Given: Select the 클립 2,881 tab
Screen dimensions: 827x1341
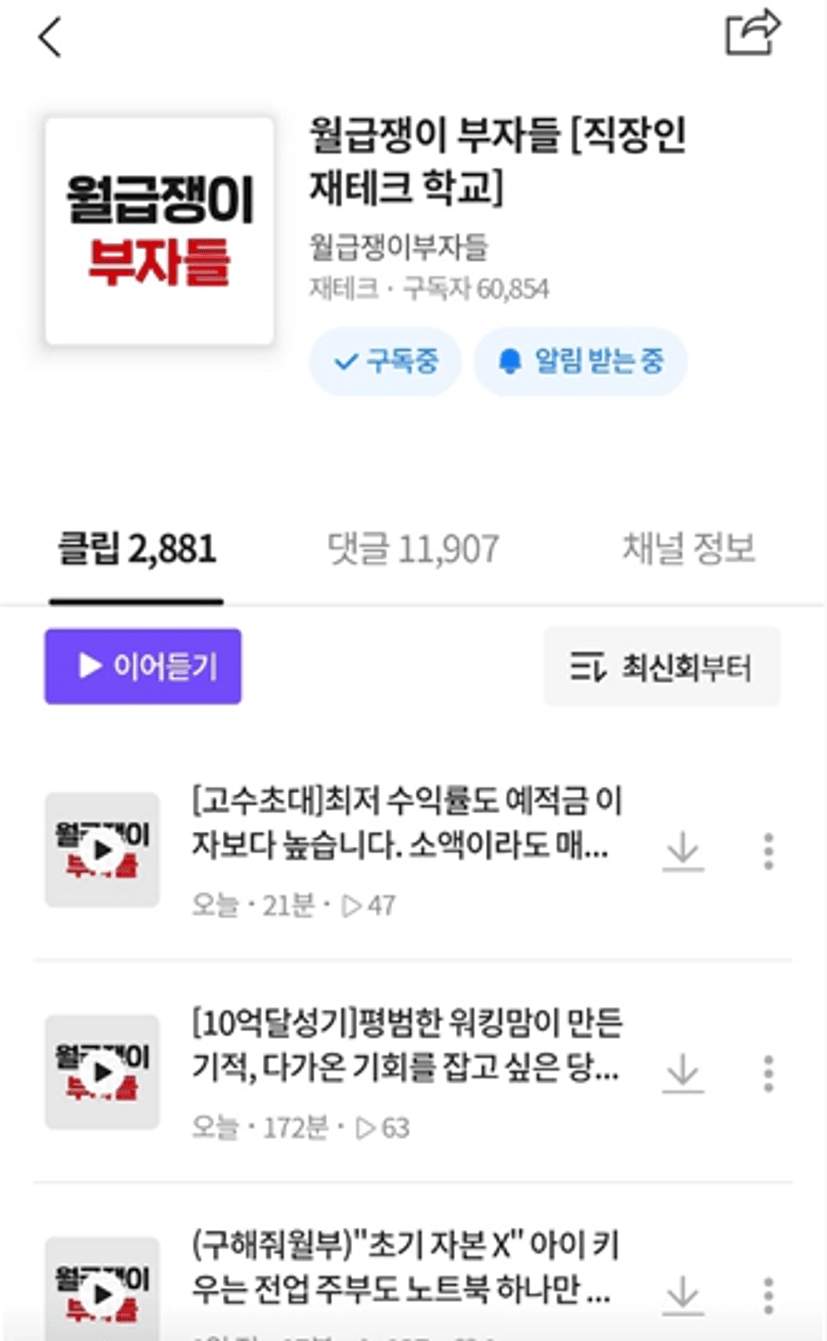Looking at the screenshot, I should (136, 549).
